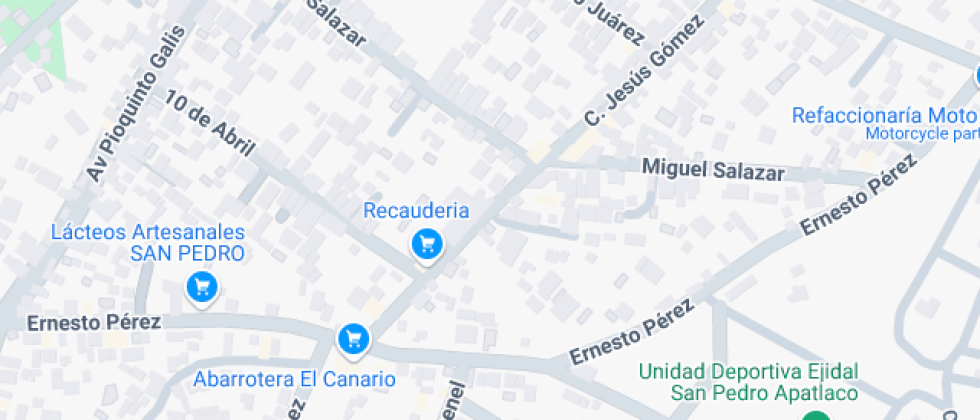Select the Lácteos Artesanales SAN PEDRO marker
980x420 pixels.
[203, 288]
